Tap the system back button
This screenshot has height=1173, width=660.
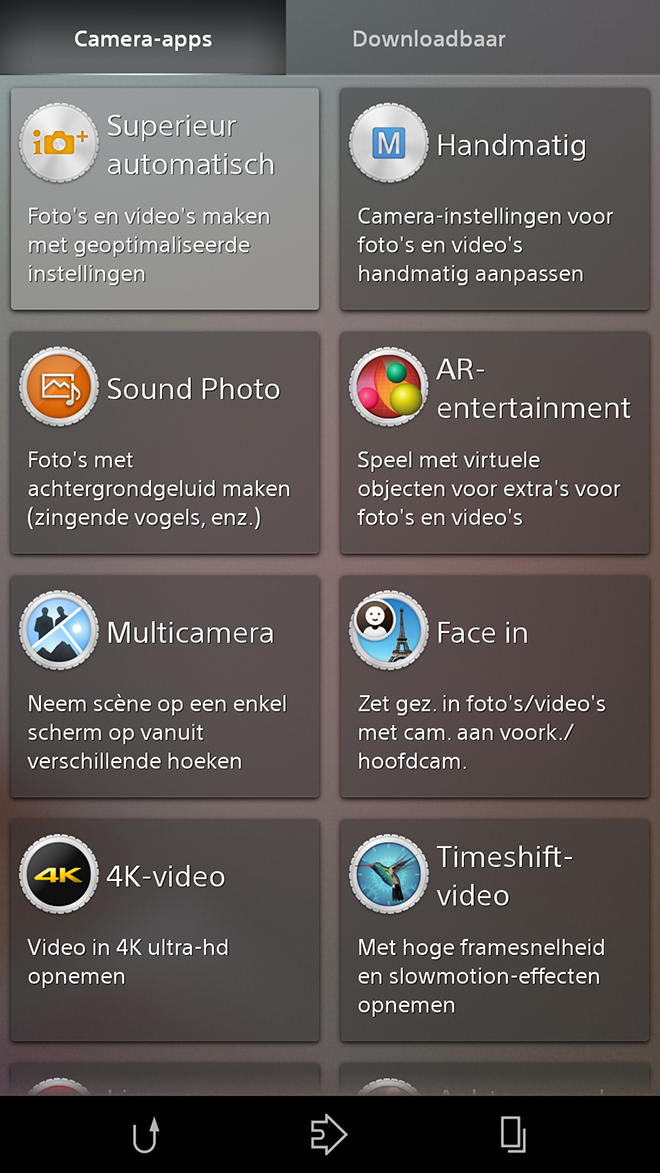pos(146,1135)
